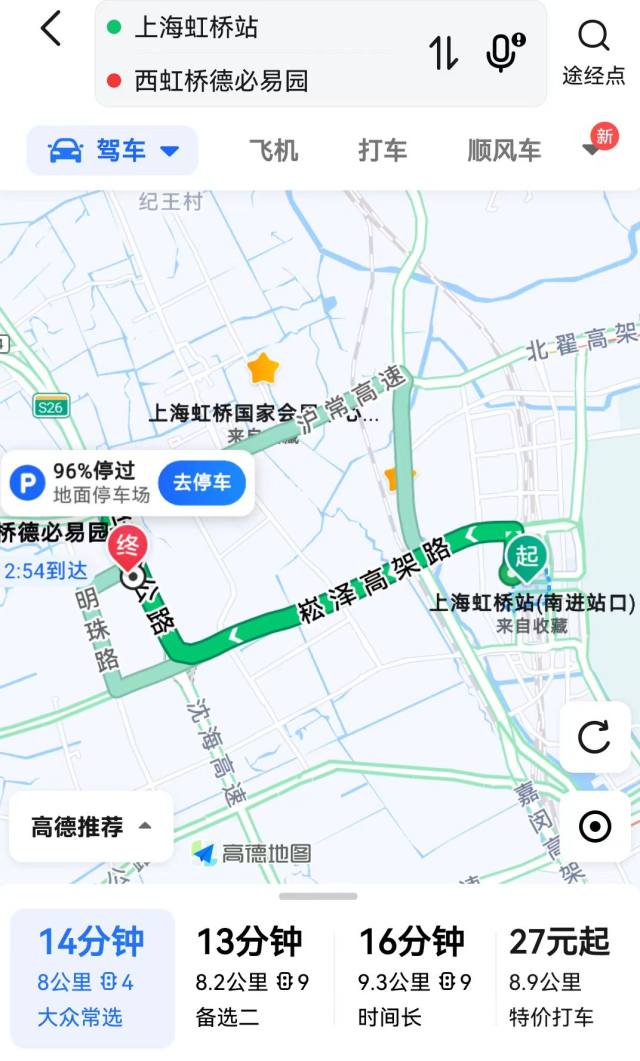The height and width of the screenshot is (1061, 640).
Task: Expand the 驾车 travel mode dropdown
Action: pos(112,150)
